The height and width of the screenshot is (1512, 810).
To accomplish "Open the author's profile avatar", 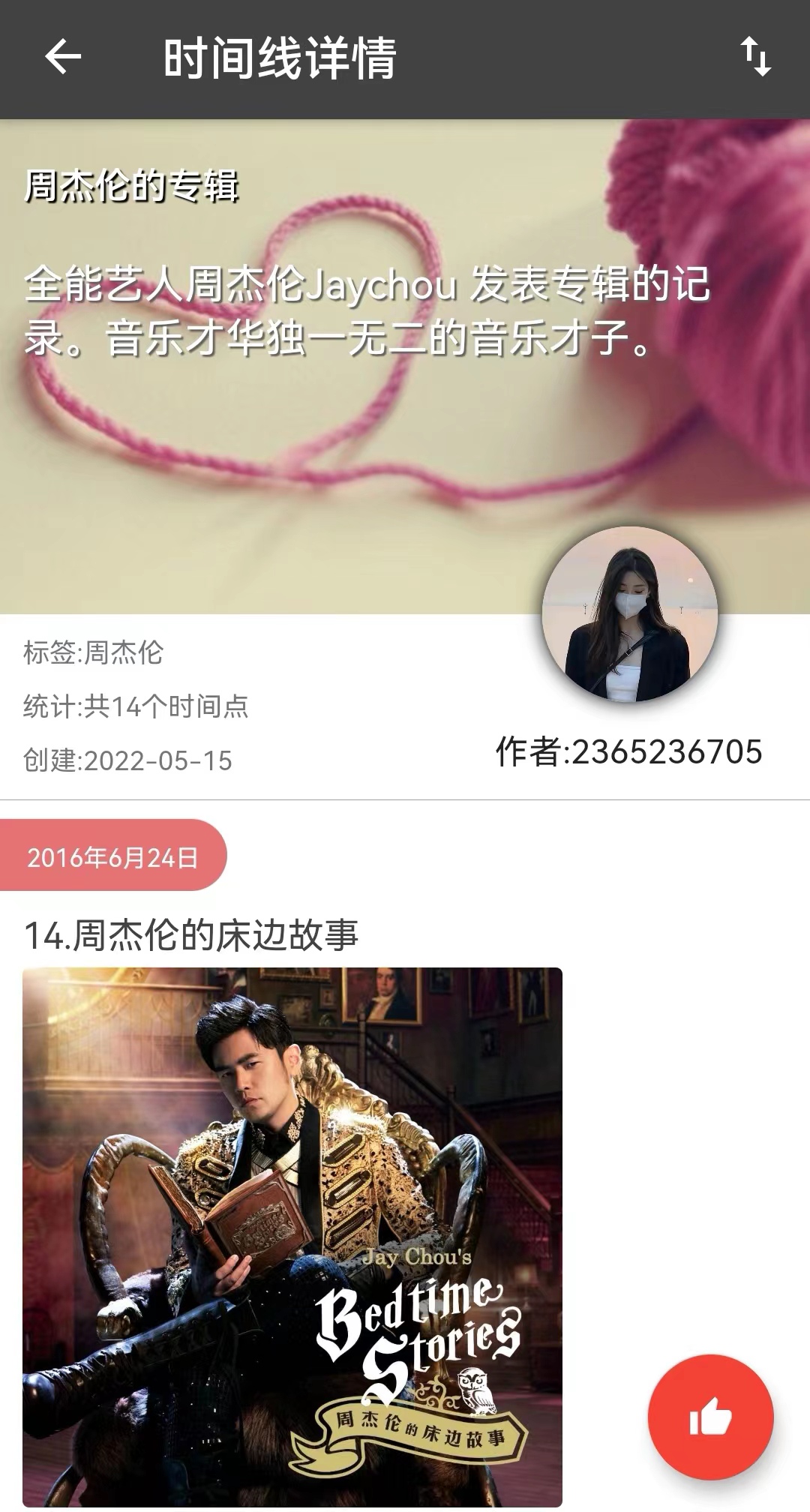I will coord(629,614).
